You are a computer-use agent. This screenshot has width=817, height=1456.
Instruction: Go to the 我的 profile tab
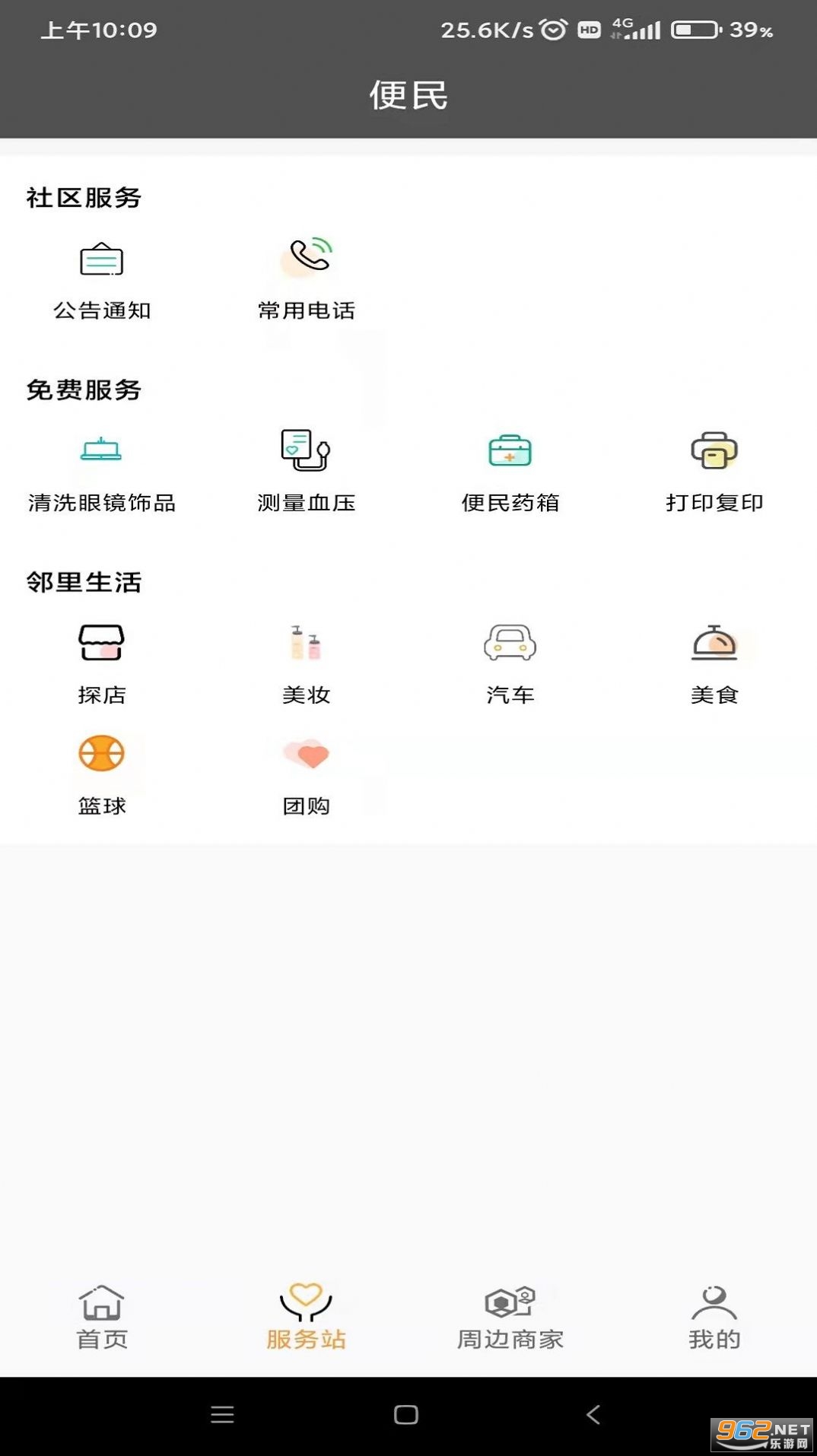(x=714, y=1318)
